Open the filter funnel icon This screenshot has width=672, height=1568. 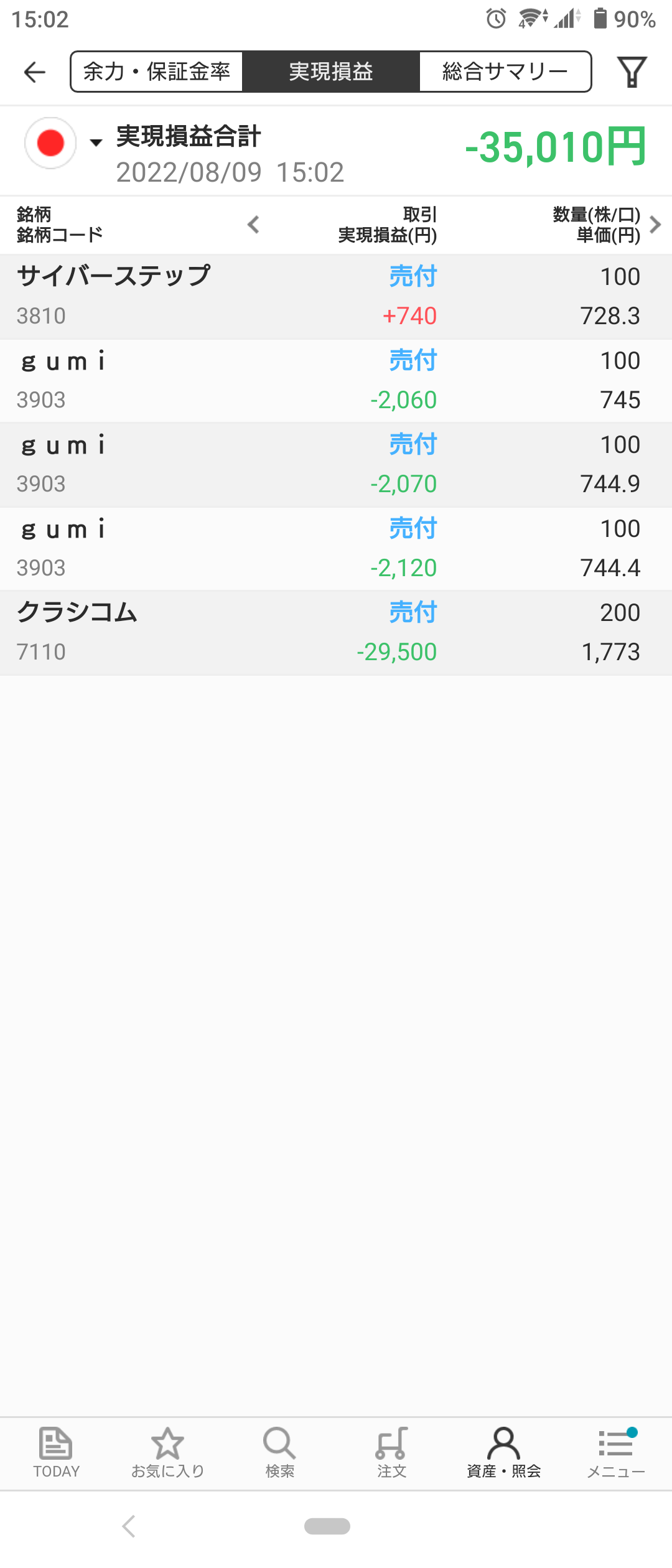coord(632,72)
